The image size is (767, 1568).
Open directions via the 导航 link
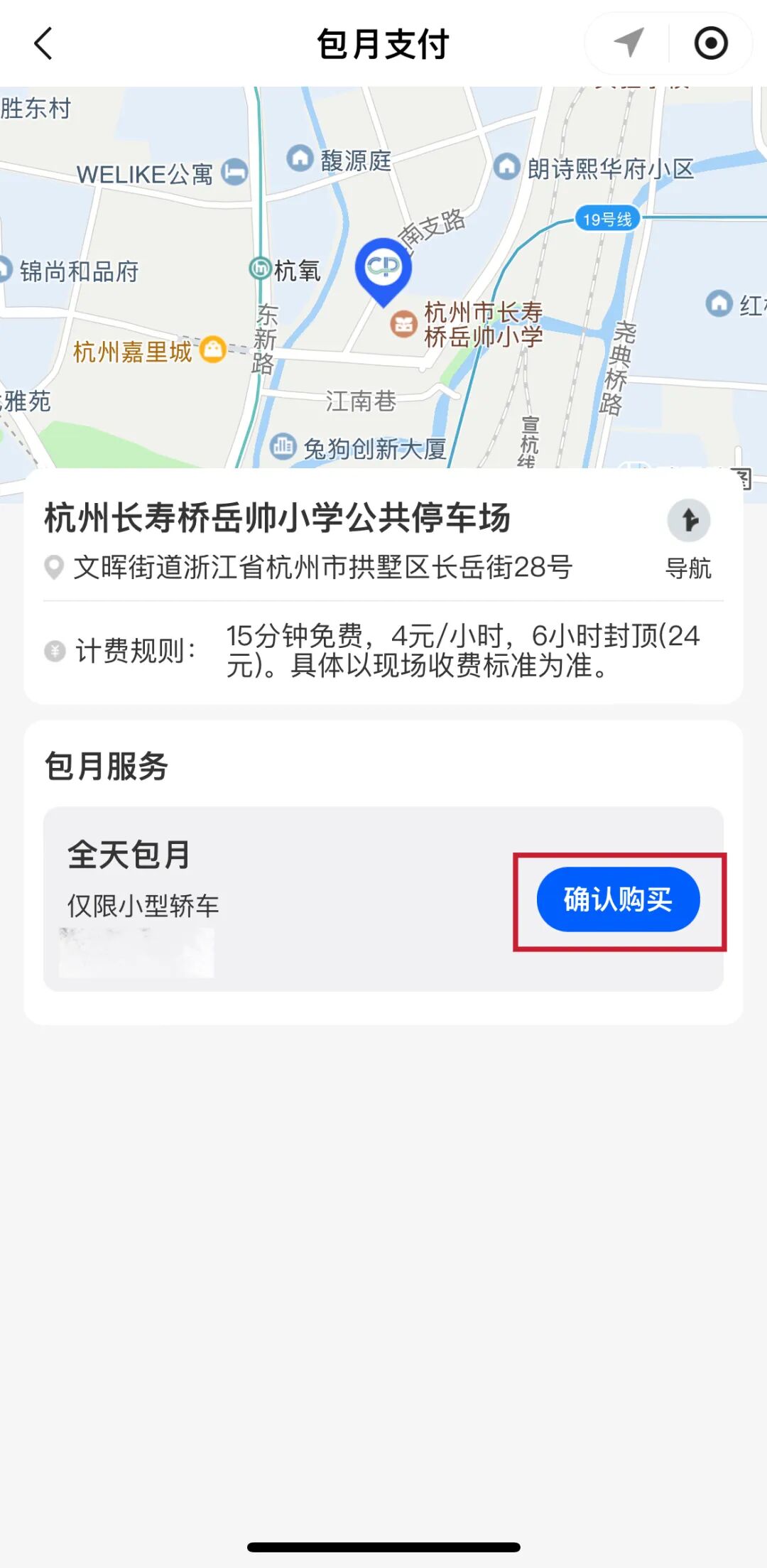pyautogui.click(x=687, y=568)
